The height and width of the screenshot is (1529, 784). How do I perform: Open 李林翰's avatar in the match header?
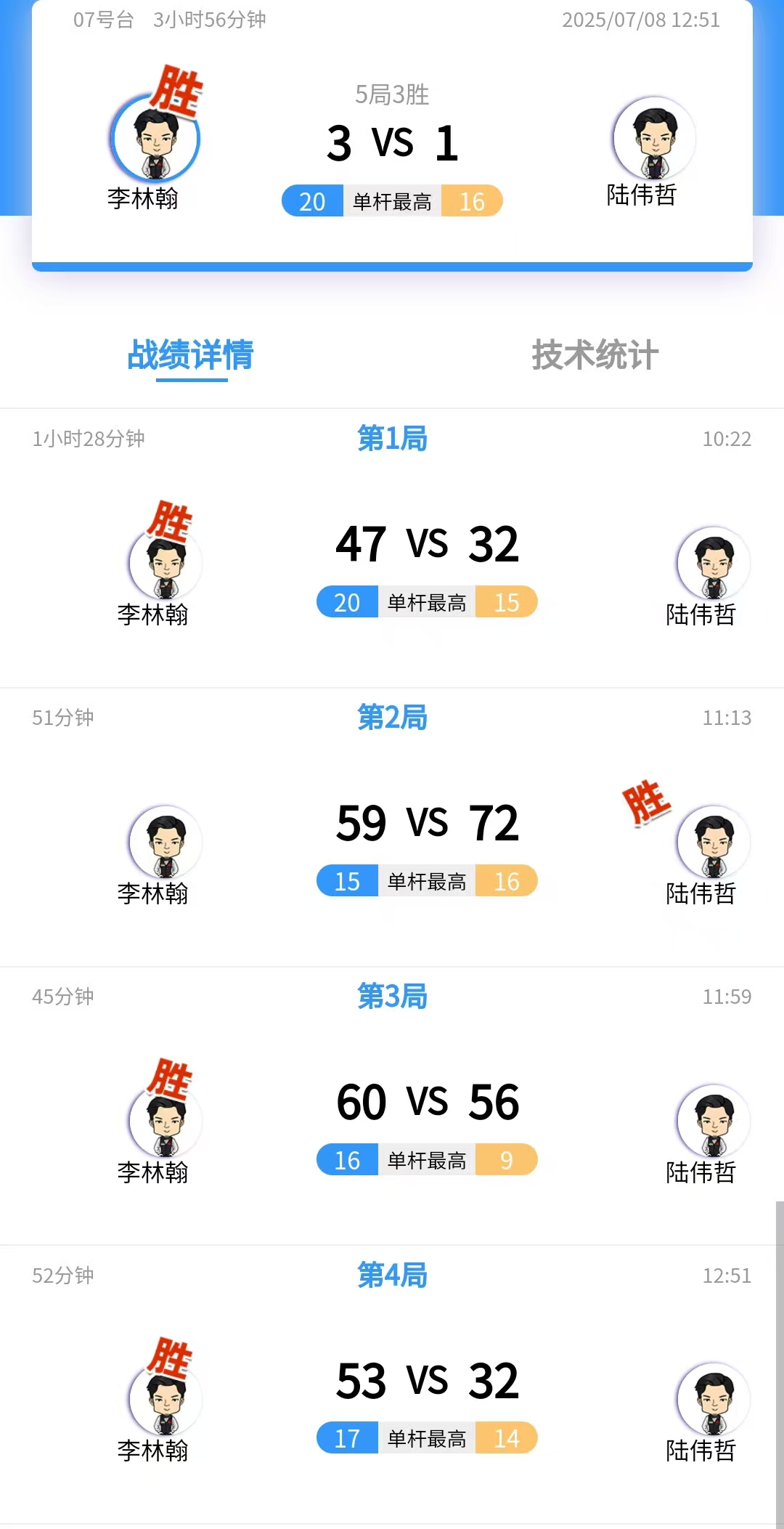(x=156, y=139)
